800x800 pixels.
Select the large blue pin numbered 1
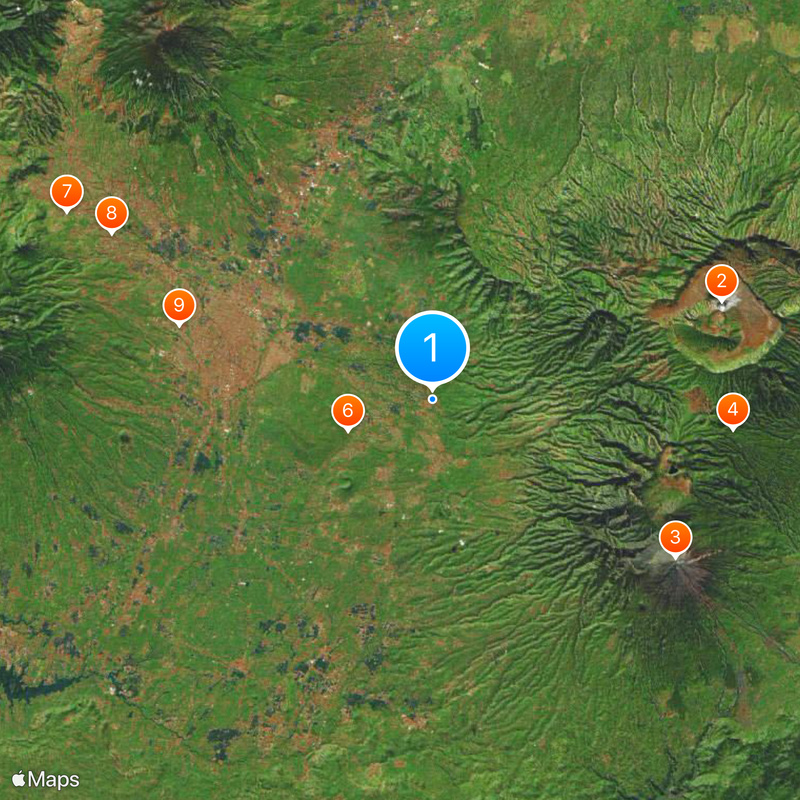432,348
